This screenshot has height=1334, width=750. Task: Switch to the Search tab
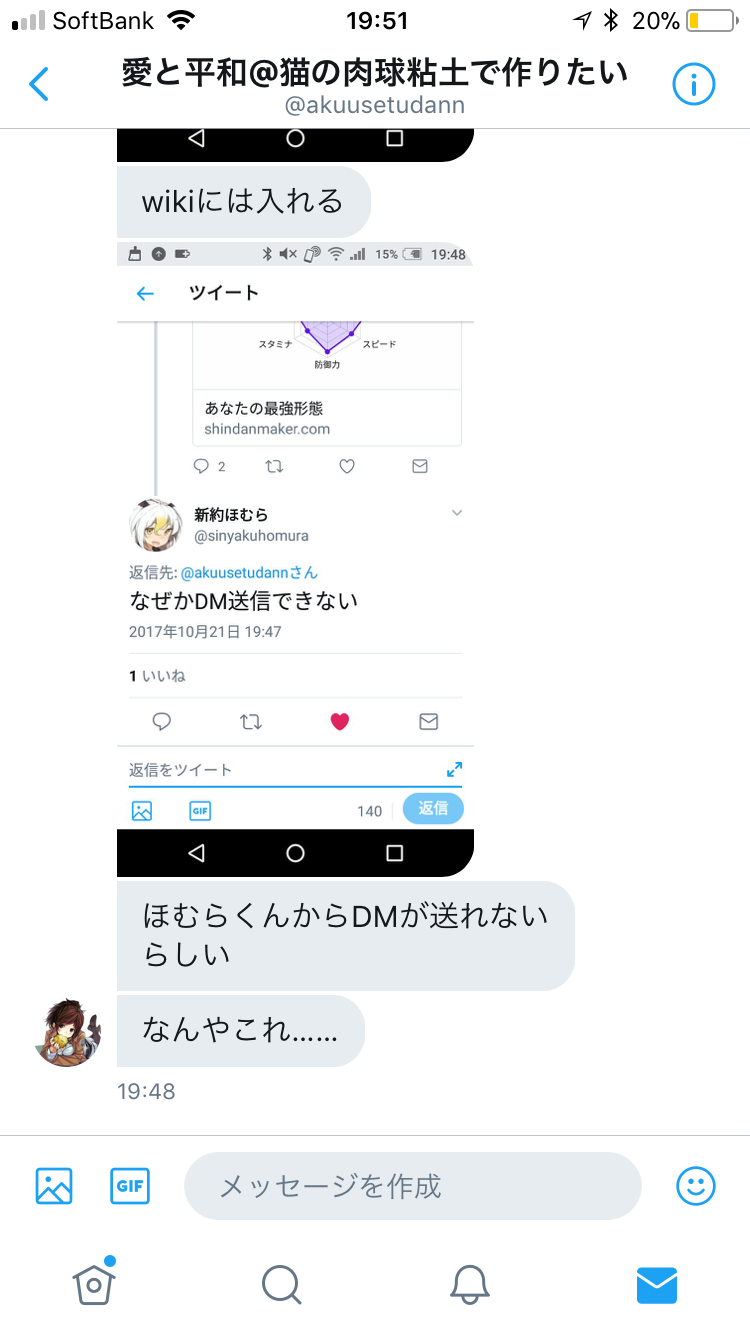tap(281, 1284)
